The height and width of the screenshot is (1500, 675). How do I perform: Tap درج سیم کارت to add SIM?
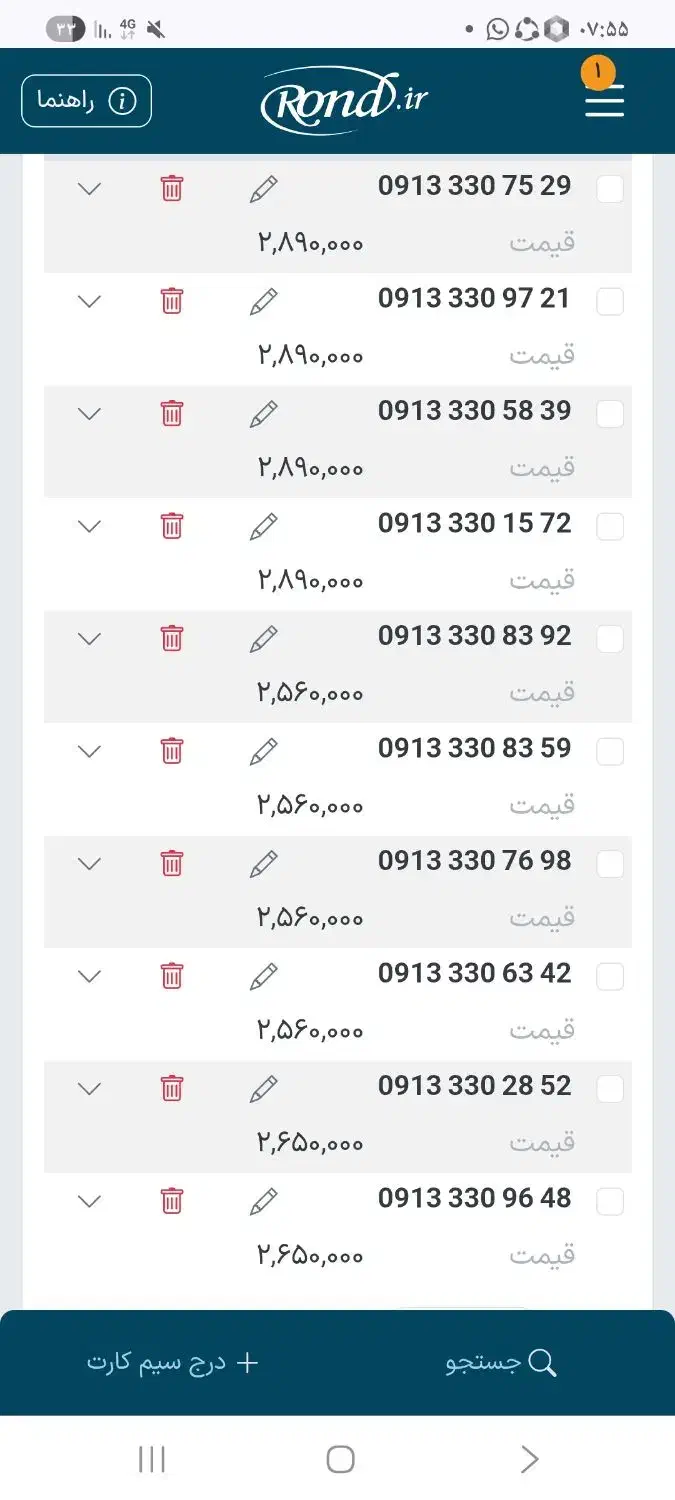(x=172, y=1362)
